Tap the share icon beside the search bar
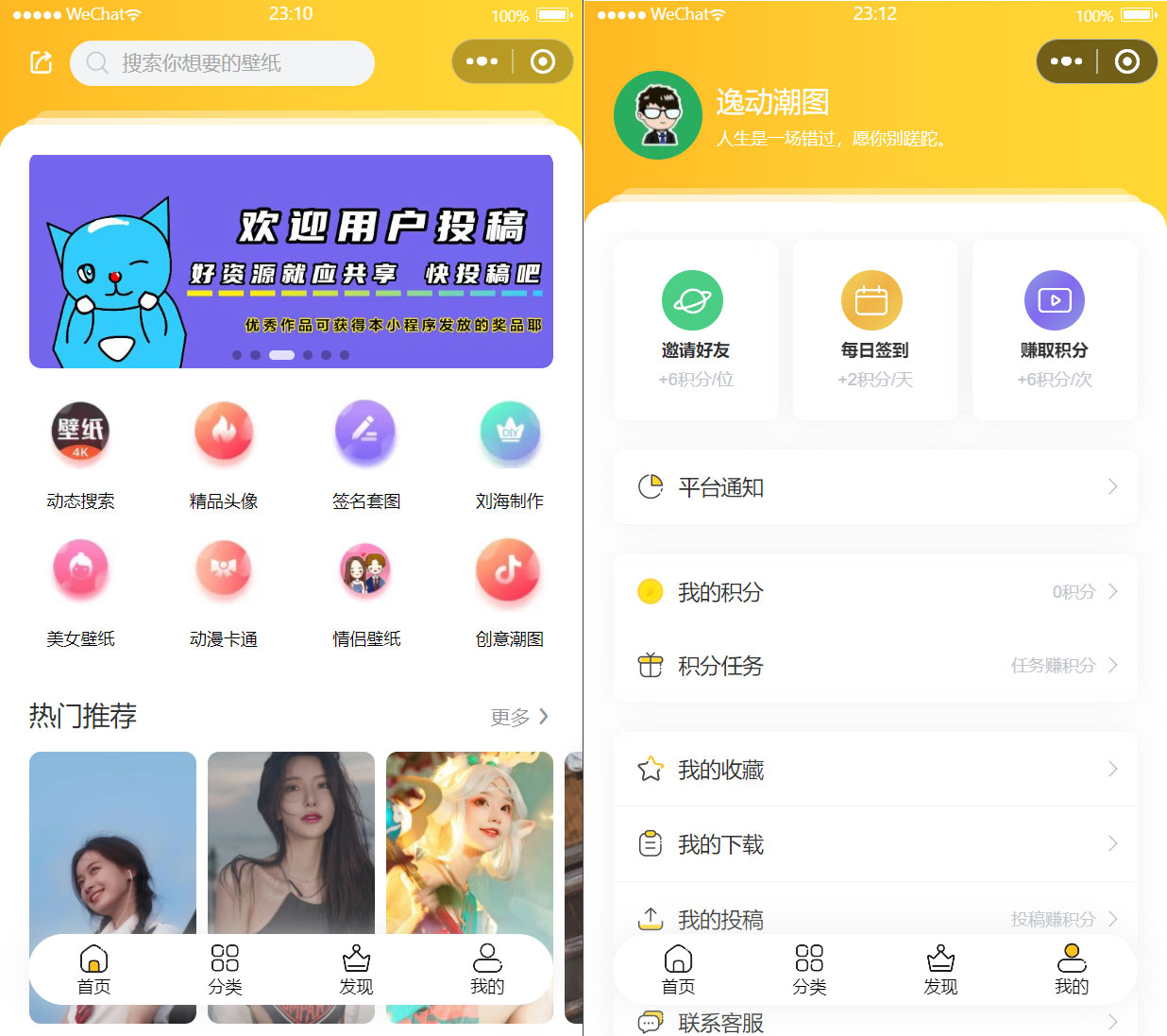The image size is (1167, 1036). [x=41, y=63]
